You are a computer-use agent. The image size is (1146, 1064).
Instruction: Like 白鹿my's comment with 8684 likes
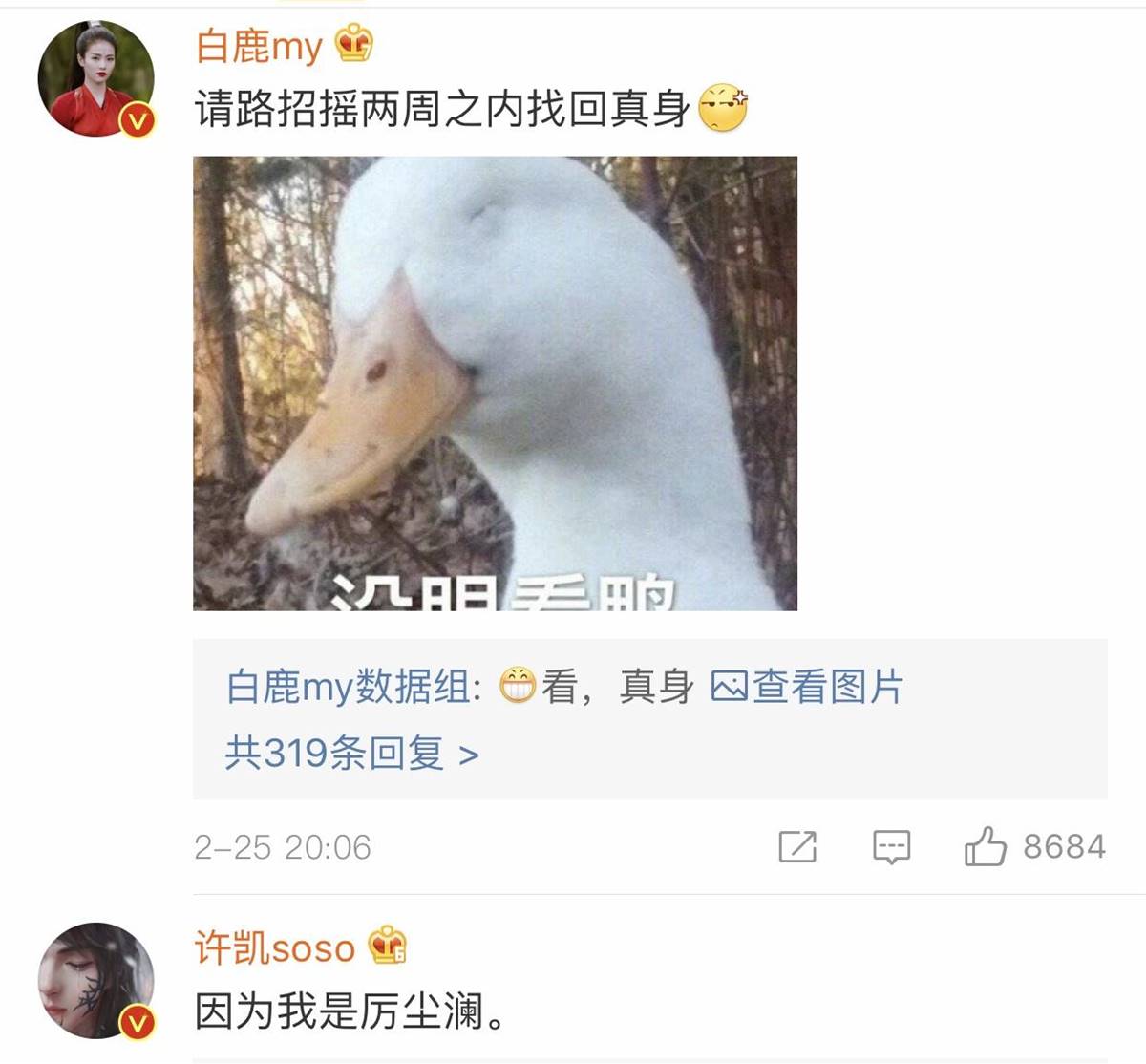coord(986,846)
